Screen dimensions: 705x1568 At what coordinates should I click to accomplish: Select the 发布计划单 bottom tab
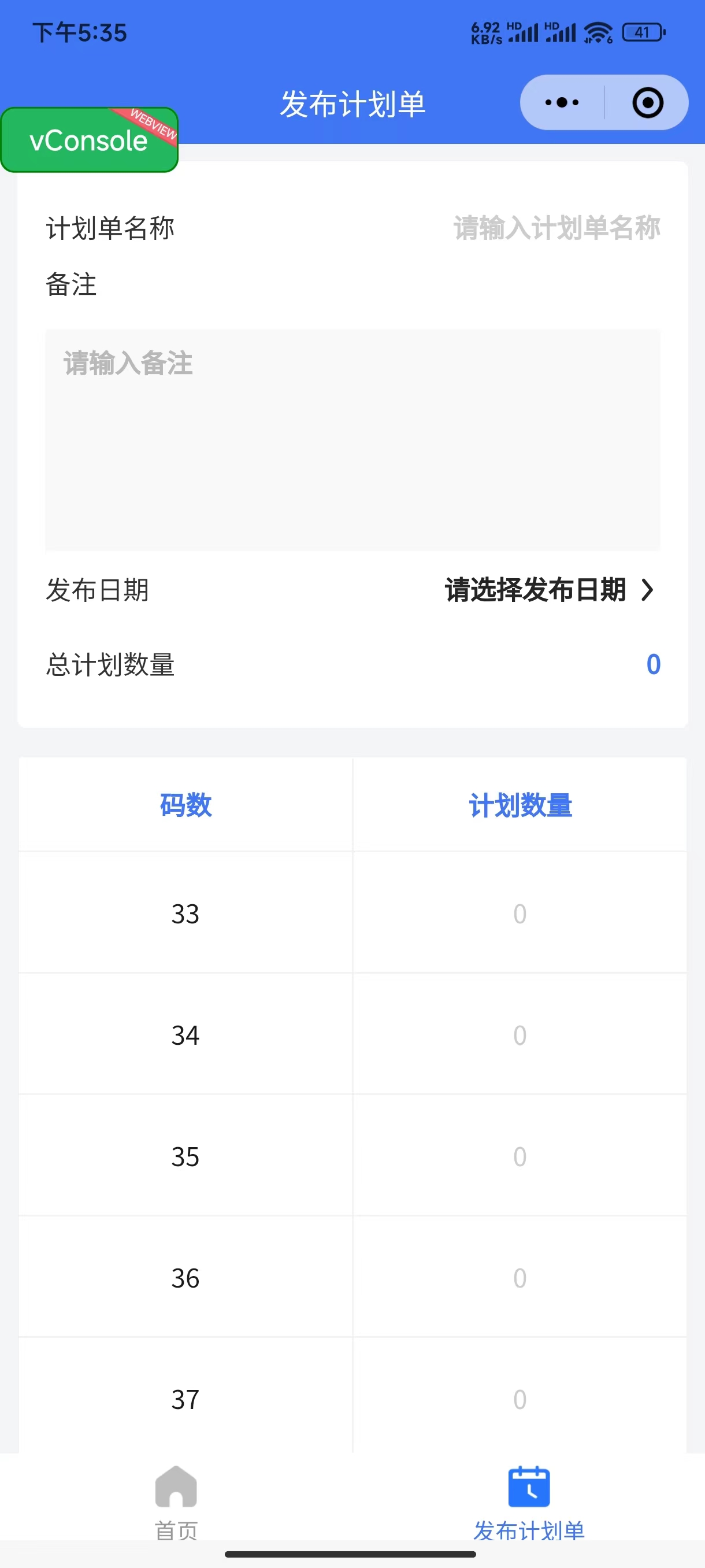coord(529,1502)
